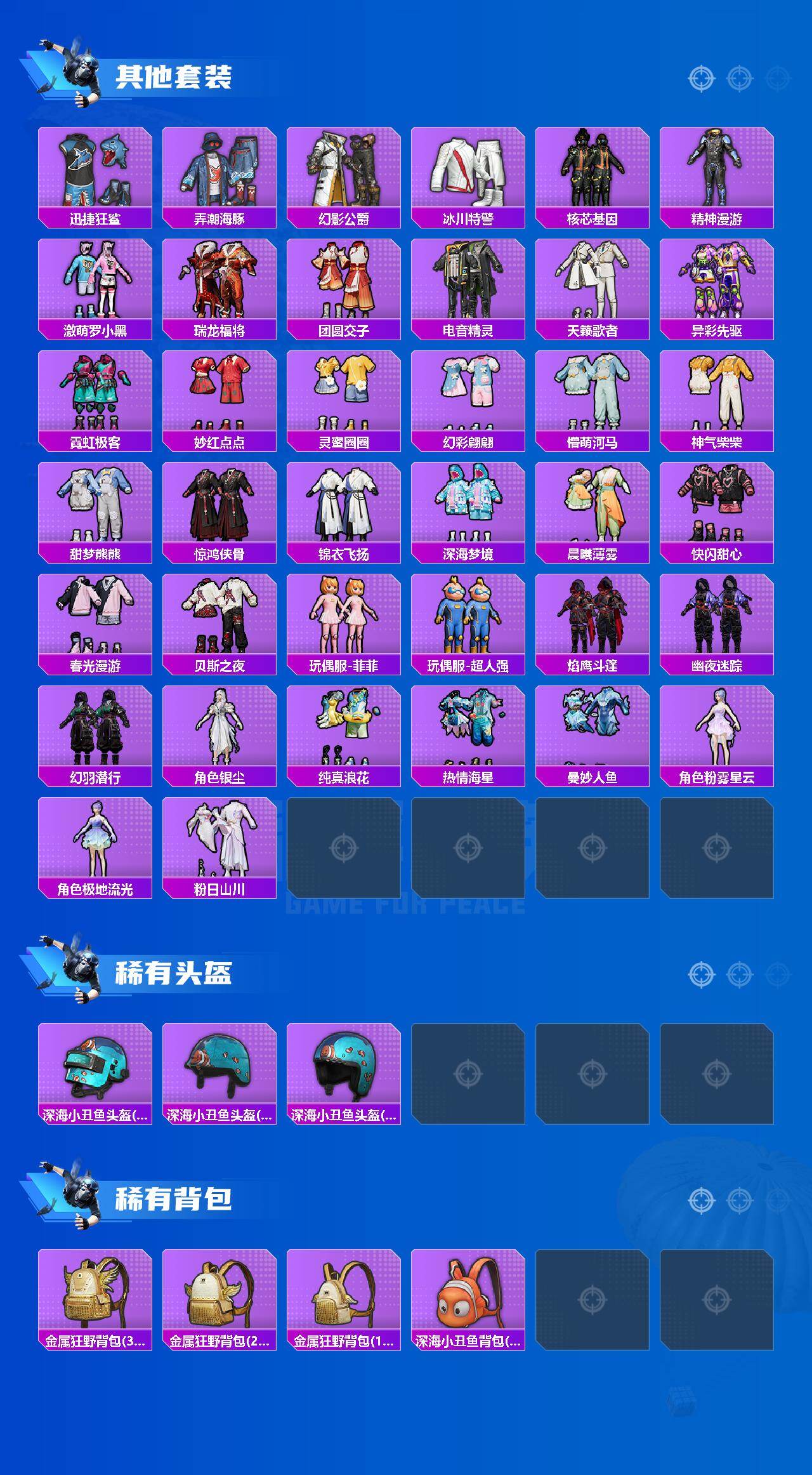The height and width of the screenshot is (1475, 812).
Task: Open the 电音精灵 costume icon
Action: tap(468, 282)
